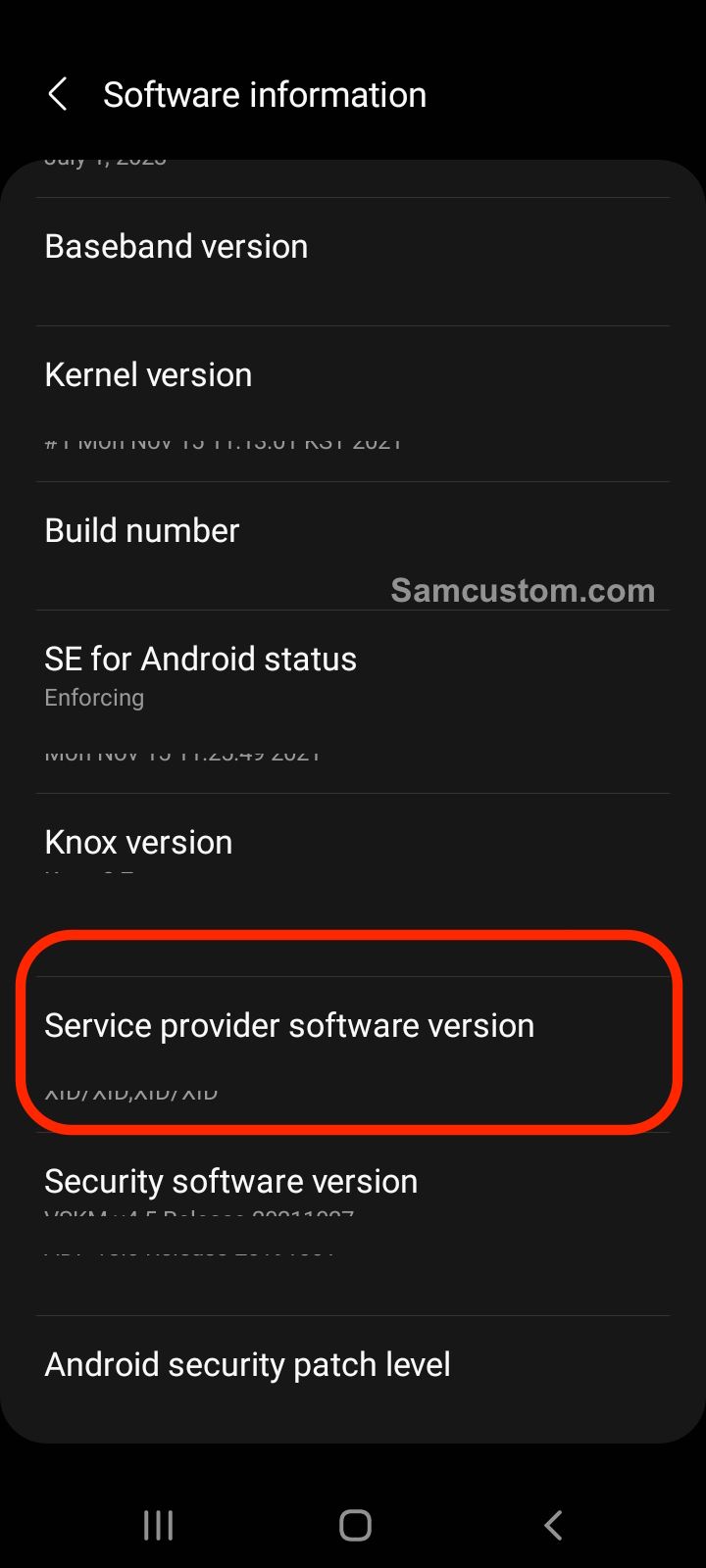706x1568 pixels.
Task: Go to the home screen
Action: click(355, 1525)
